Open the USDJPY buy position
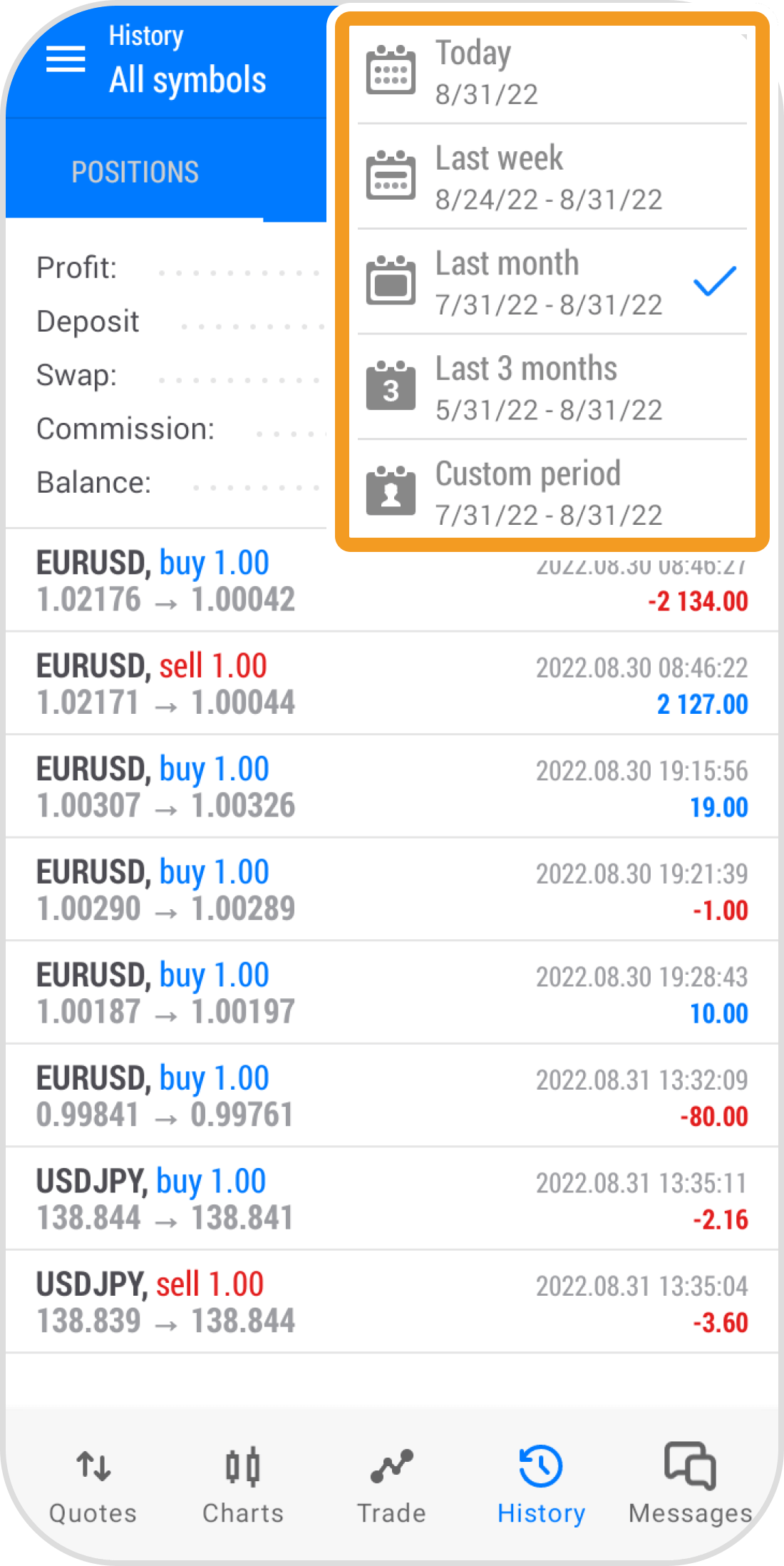Image resolution: width=784 pixels, height=1566 pixels. 391,1199
